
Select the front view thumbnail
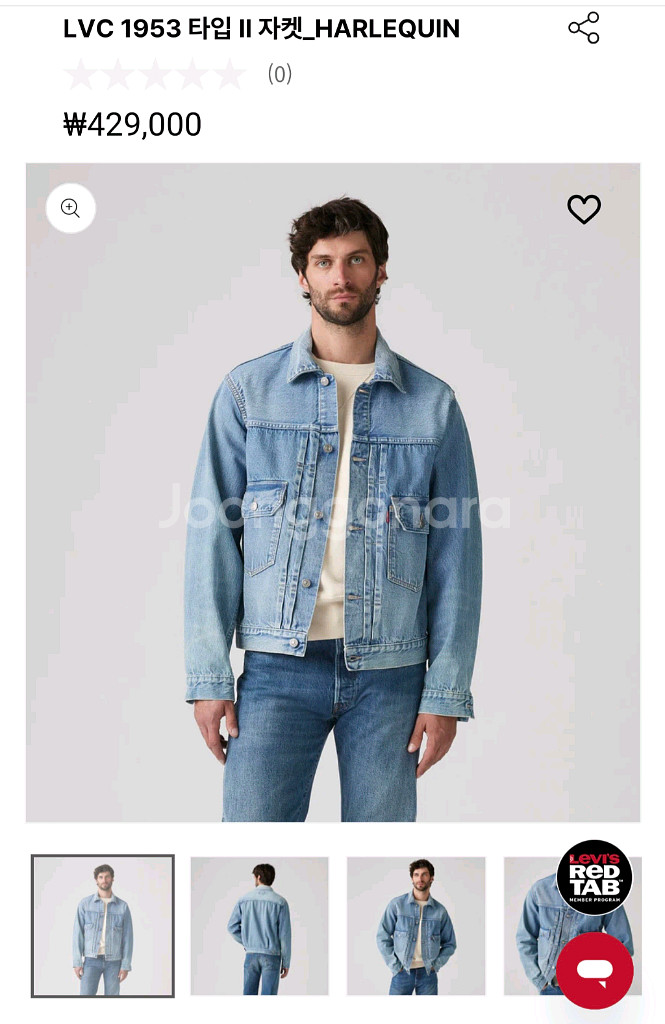103,926
